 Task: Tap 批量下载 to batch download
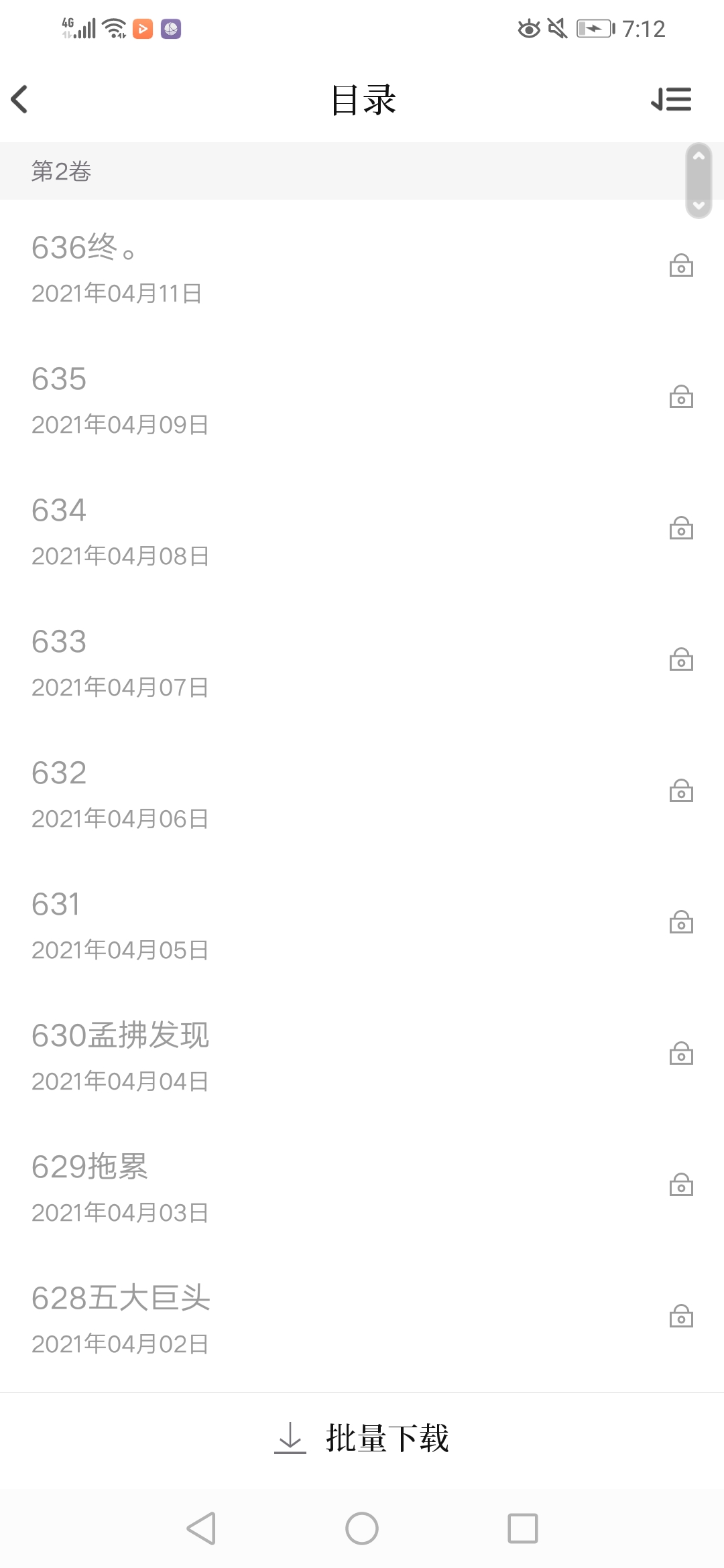362,1438
